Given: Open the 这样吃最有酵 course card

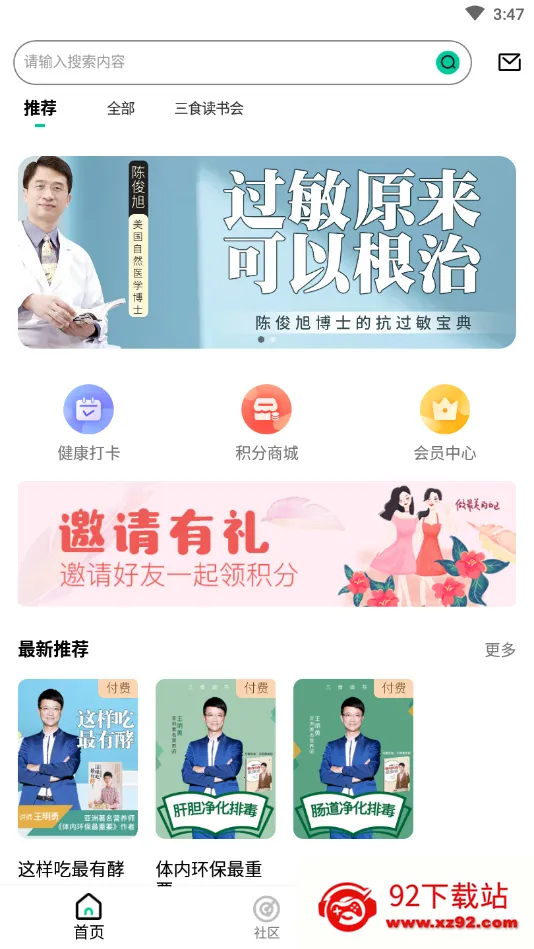Looking at the screenshot, I should click(78, 758).
